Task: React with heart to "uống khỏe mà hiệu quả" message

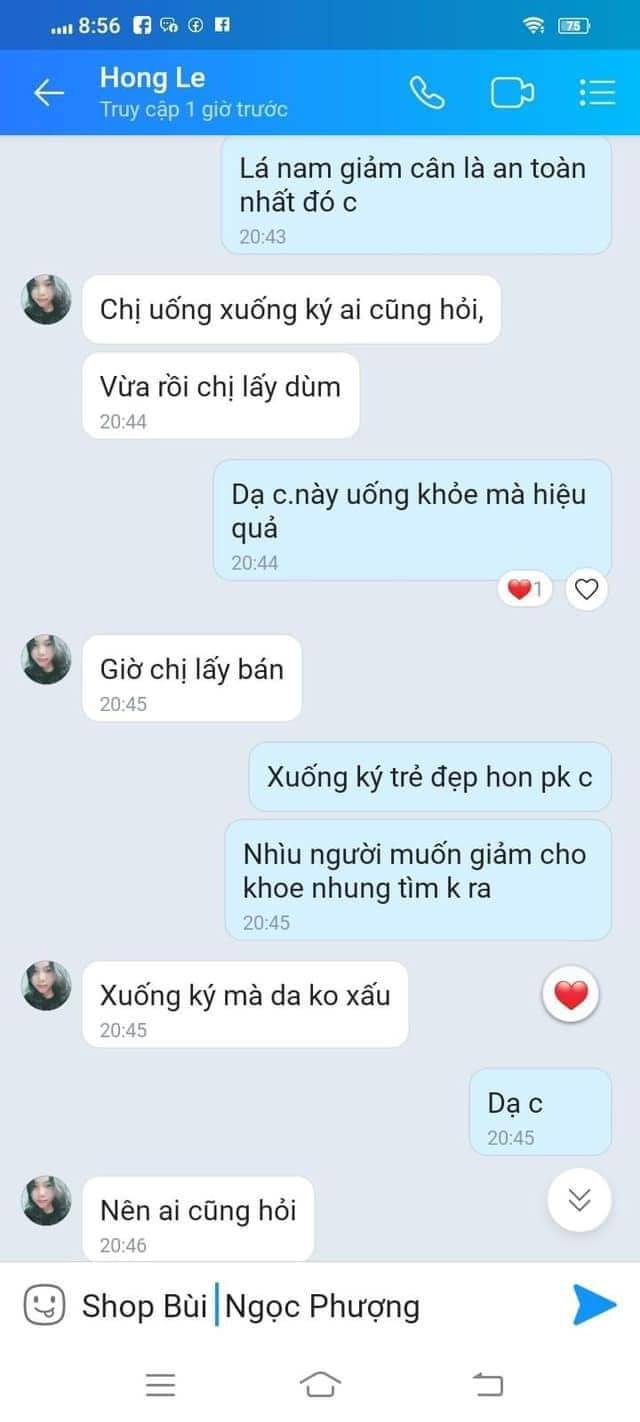Action: point(587,589)
